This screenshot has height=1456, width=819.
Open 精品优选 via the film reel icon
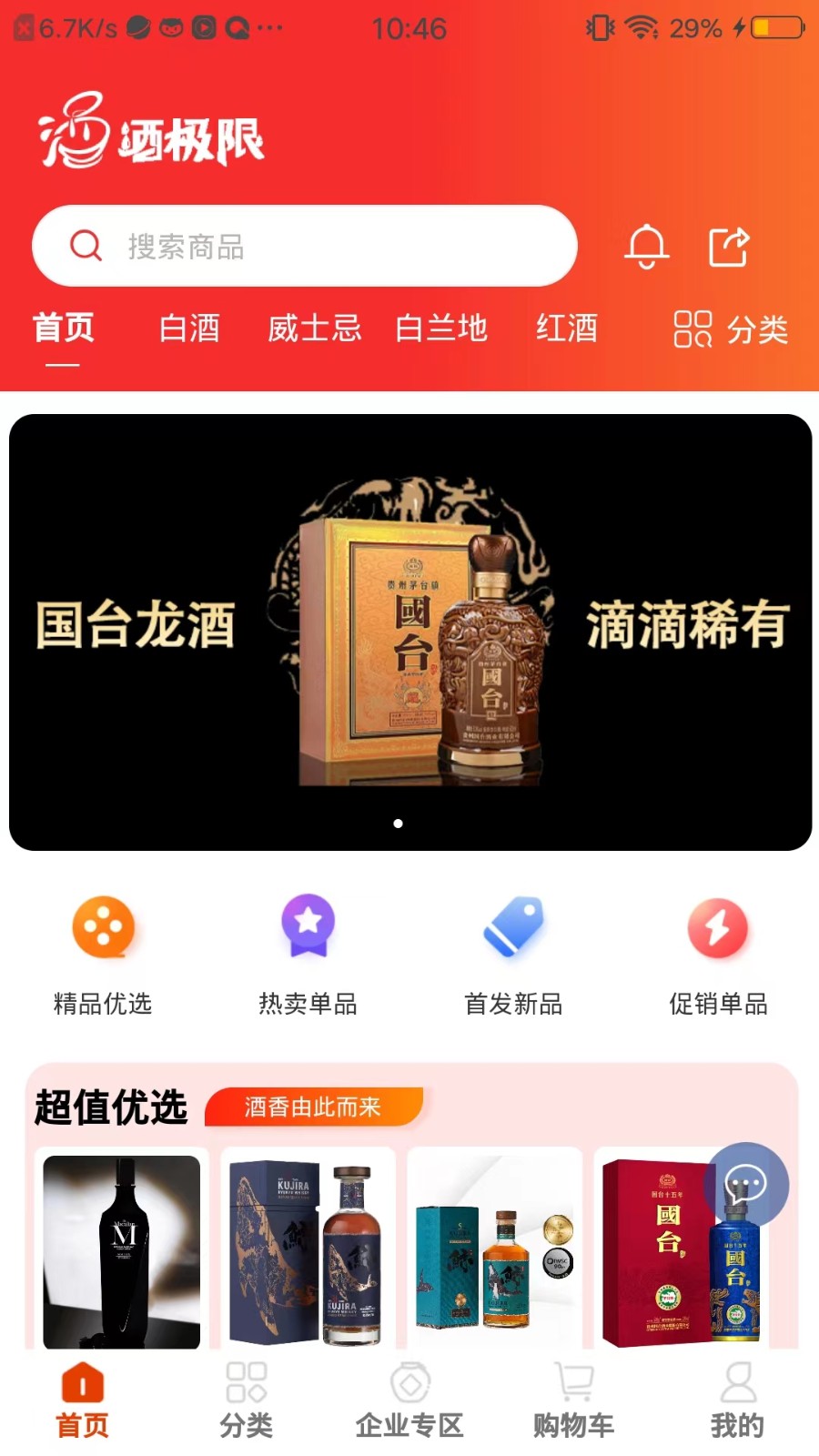pyautogui.click(x=103, y=928)
